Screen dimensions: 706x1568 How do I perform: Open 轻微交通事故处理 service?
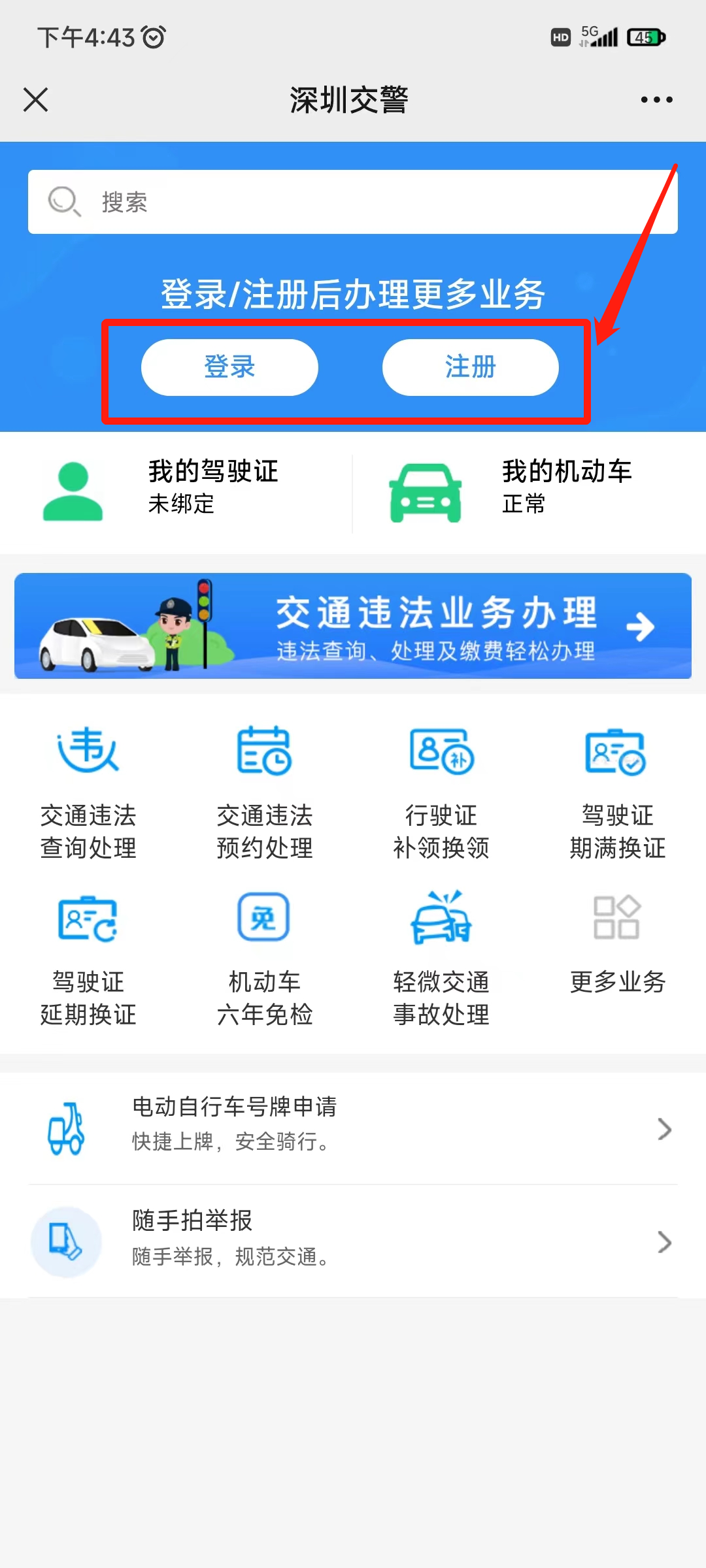440,957
